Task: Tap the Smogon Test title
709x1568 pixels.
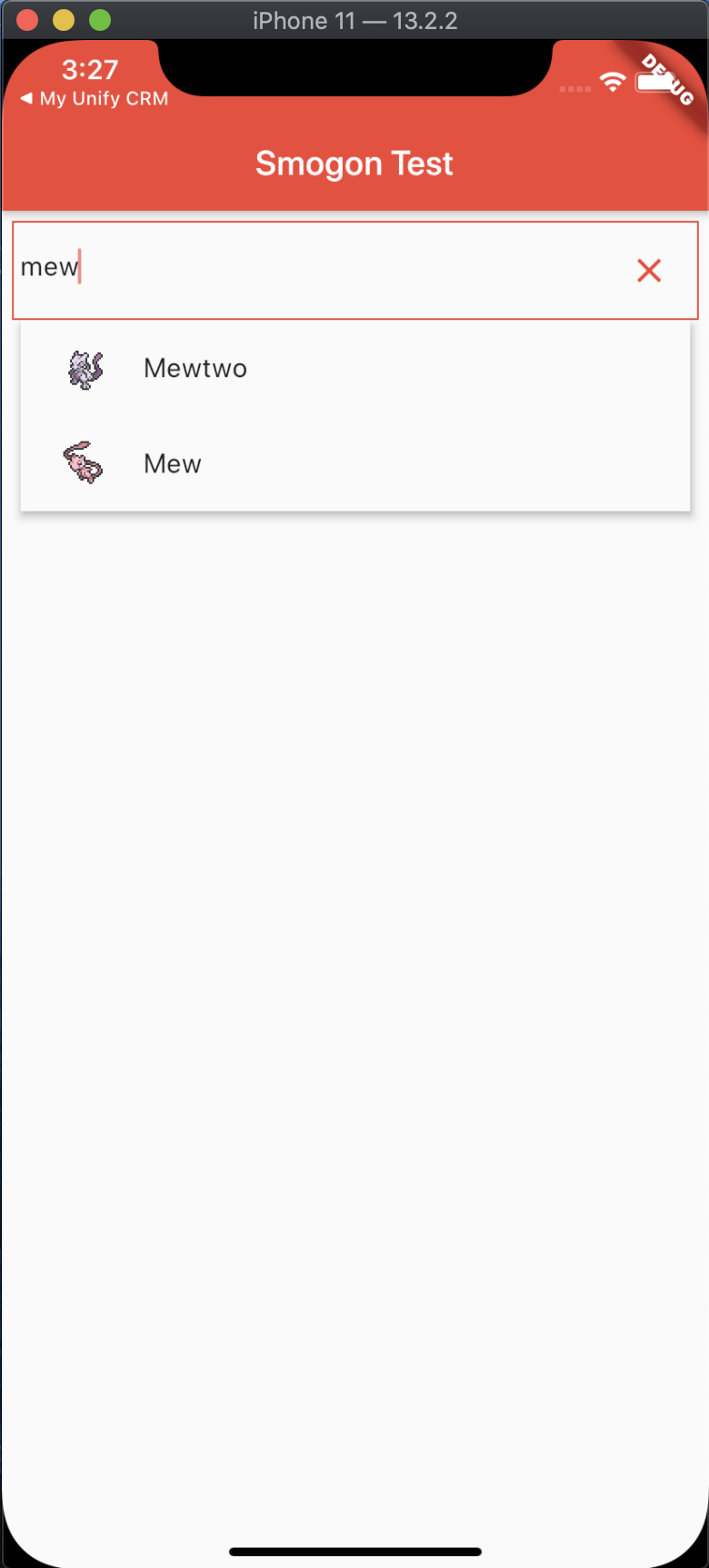Action: point(354,163)
